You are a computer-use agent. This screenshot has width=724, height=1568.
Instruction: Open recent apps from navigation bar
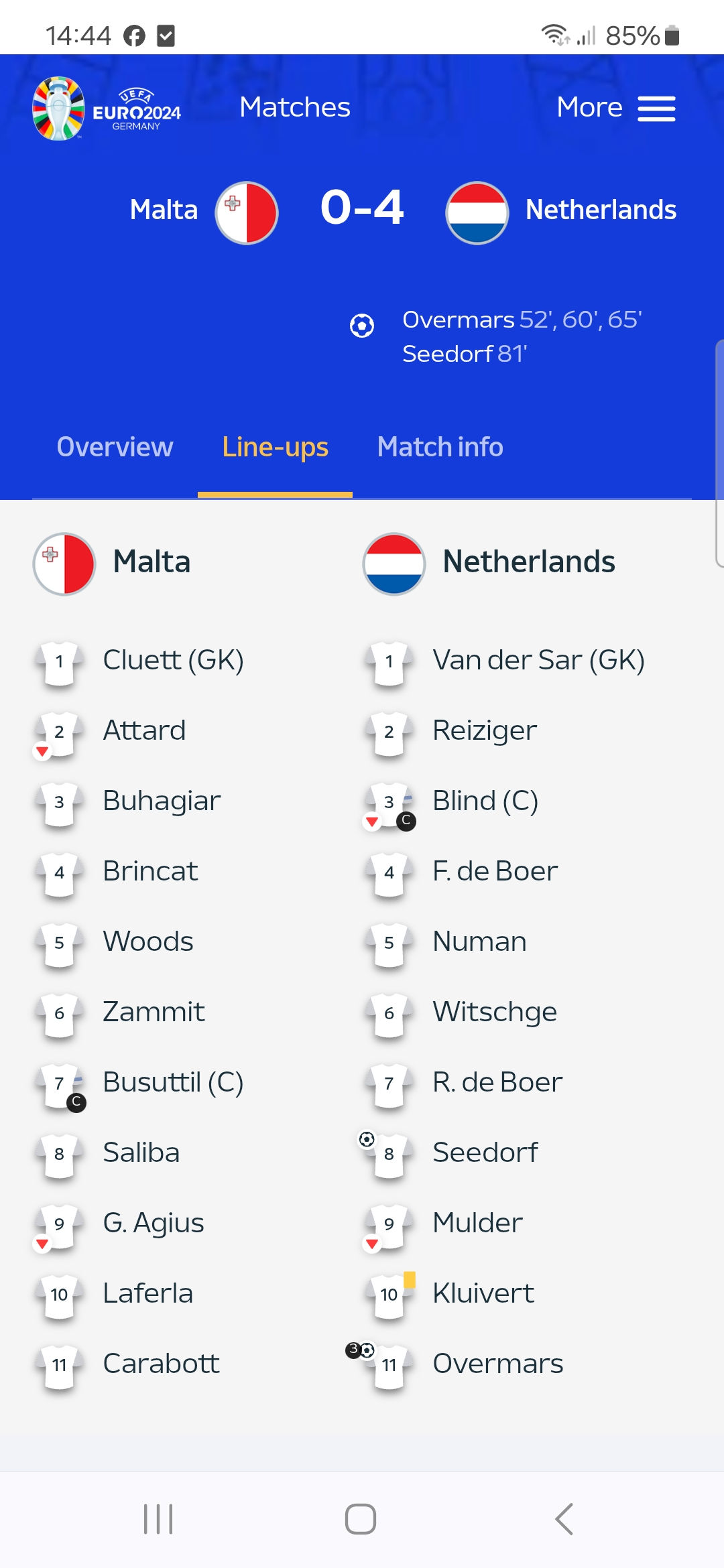coord(158,1519)
